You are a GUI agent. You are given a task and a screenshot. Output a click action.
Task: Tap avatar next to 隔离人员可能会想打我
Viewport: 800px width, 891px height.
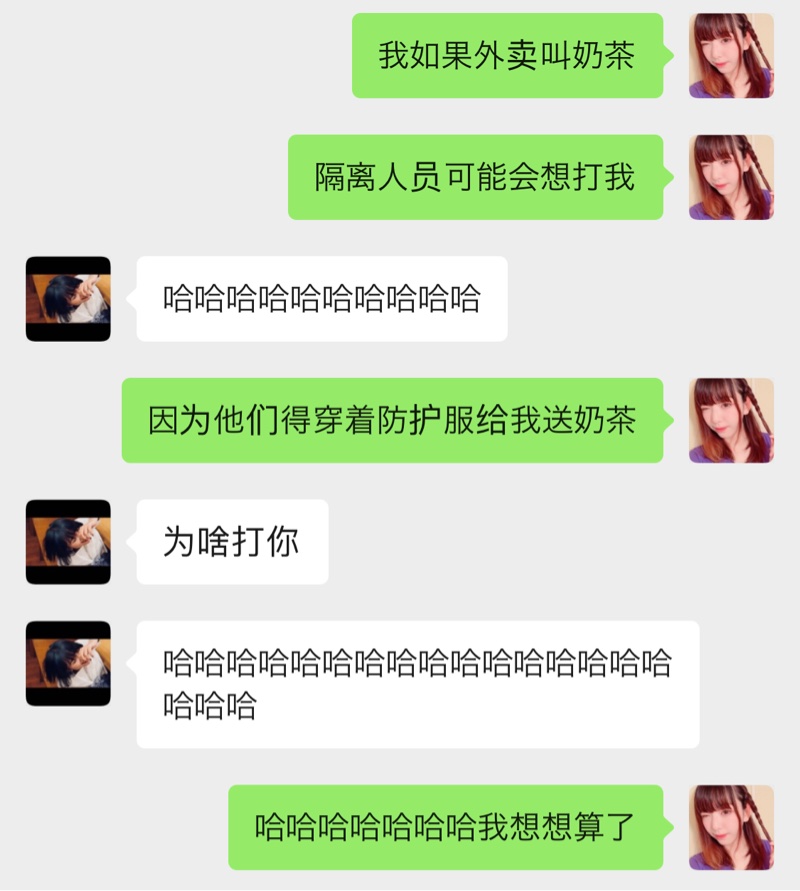click(x=731, y=177)
